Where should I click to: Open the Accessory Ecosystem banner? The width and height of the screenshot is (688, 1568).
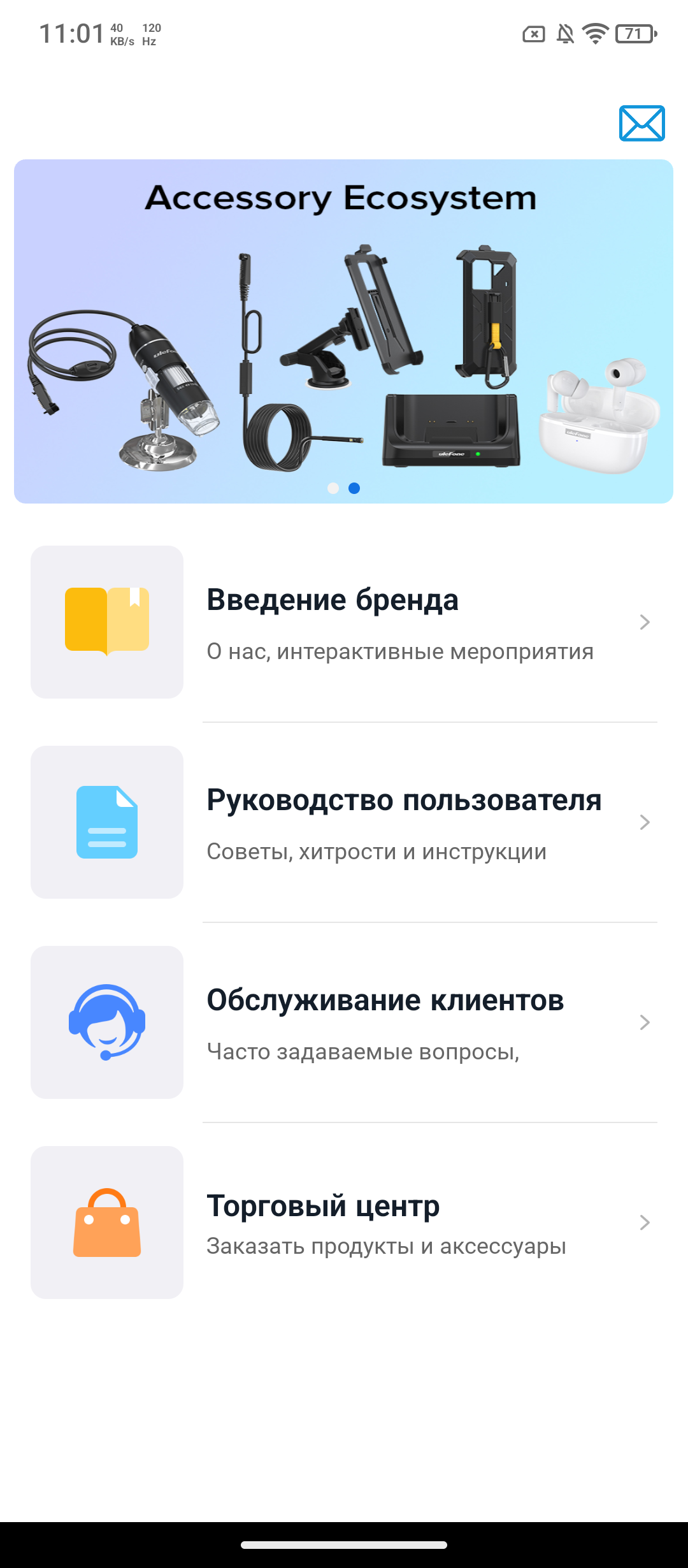pyautogui.click(x=343, y=331)
